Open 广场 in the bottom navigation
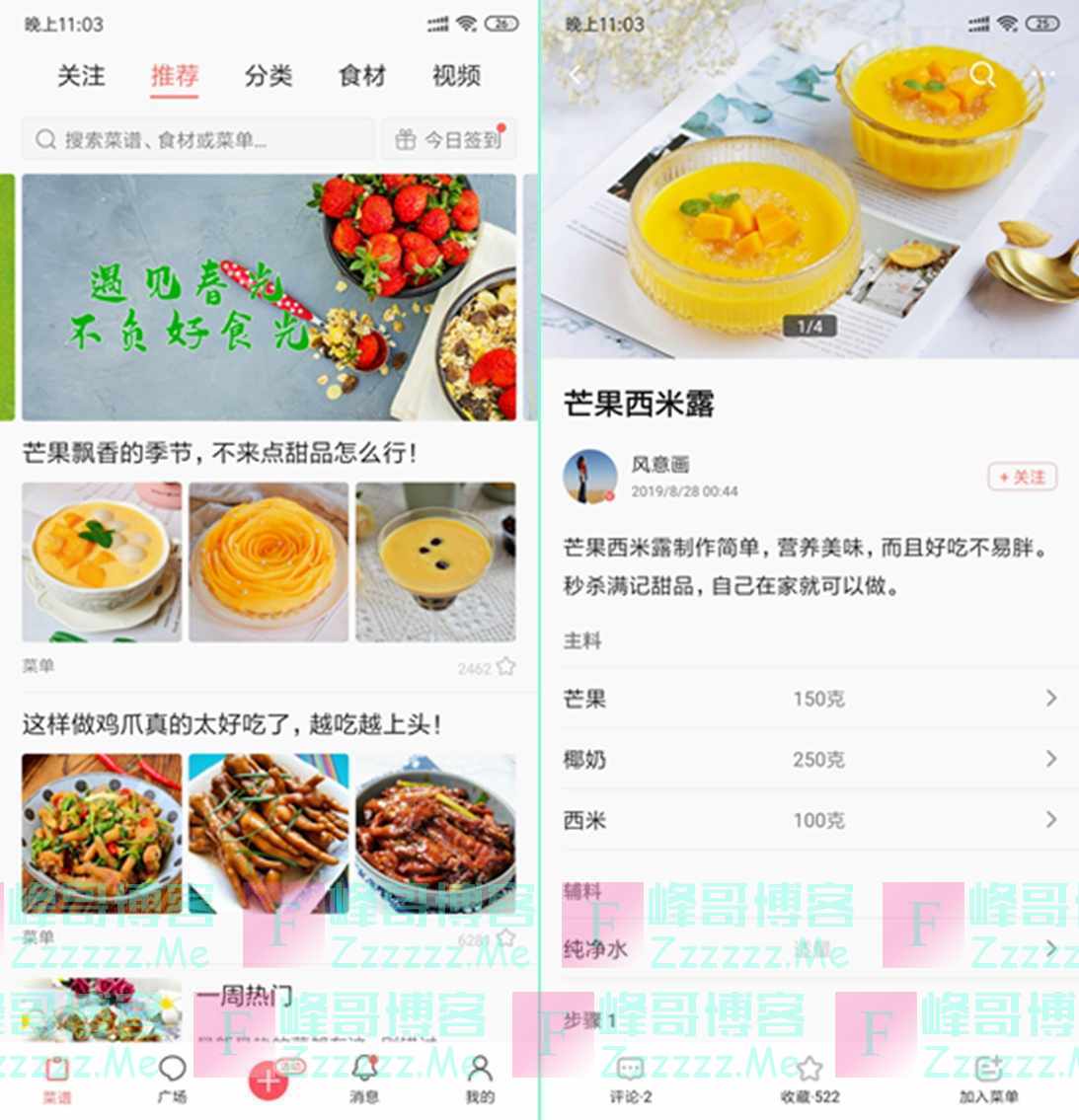This screenshot has width=1079, height=1120. [x=173, y=1078]
